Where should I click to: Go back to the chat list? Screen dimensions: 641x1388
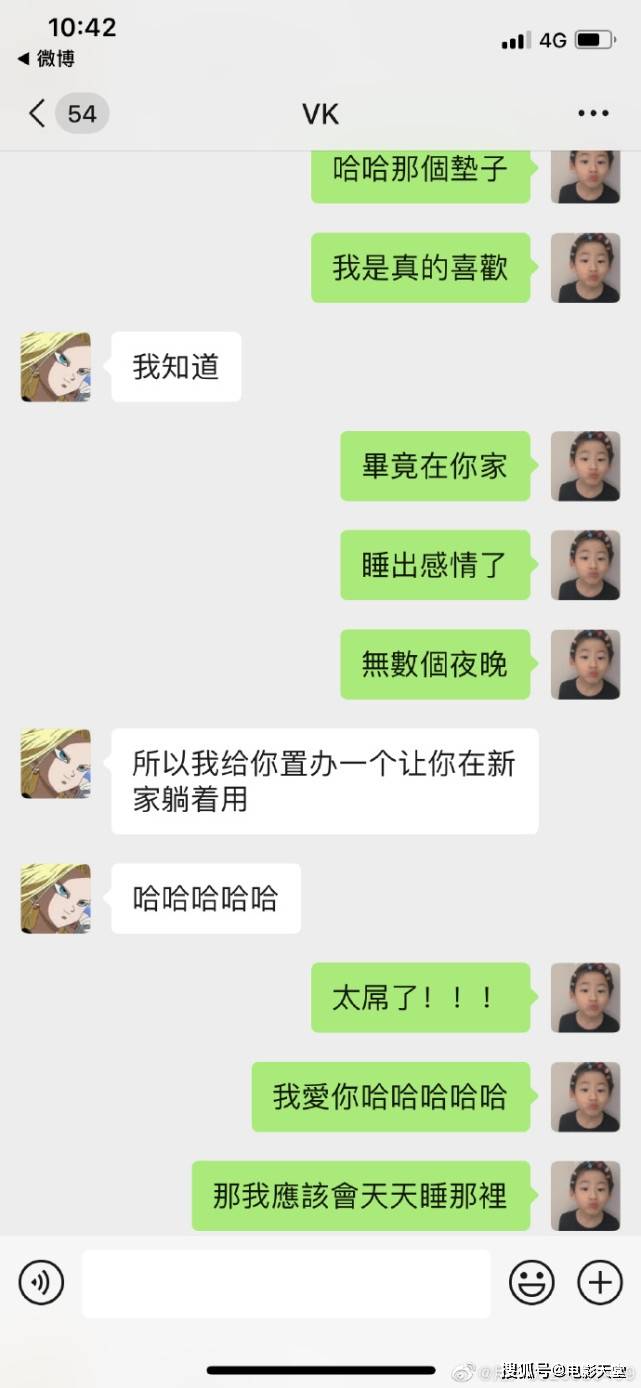pyautogui.click(x=38, y=114)
